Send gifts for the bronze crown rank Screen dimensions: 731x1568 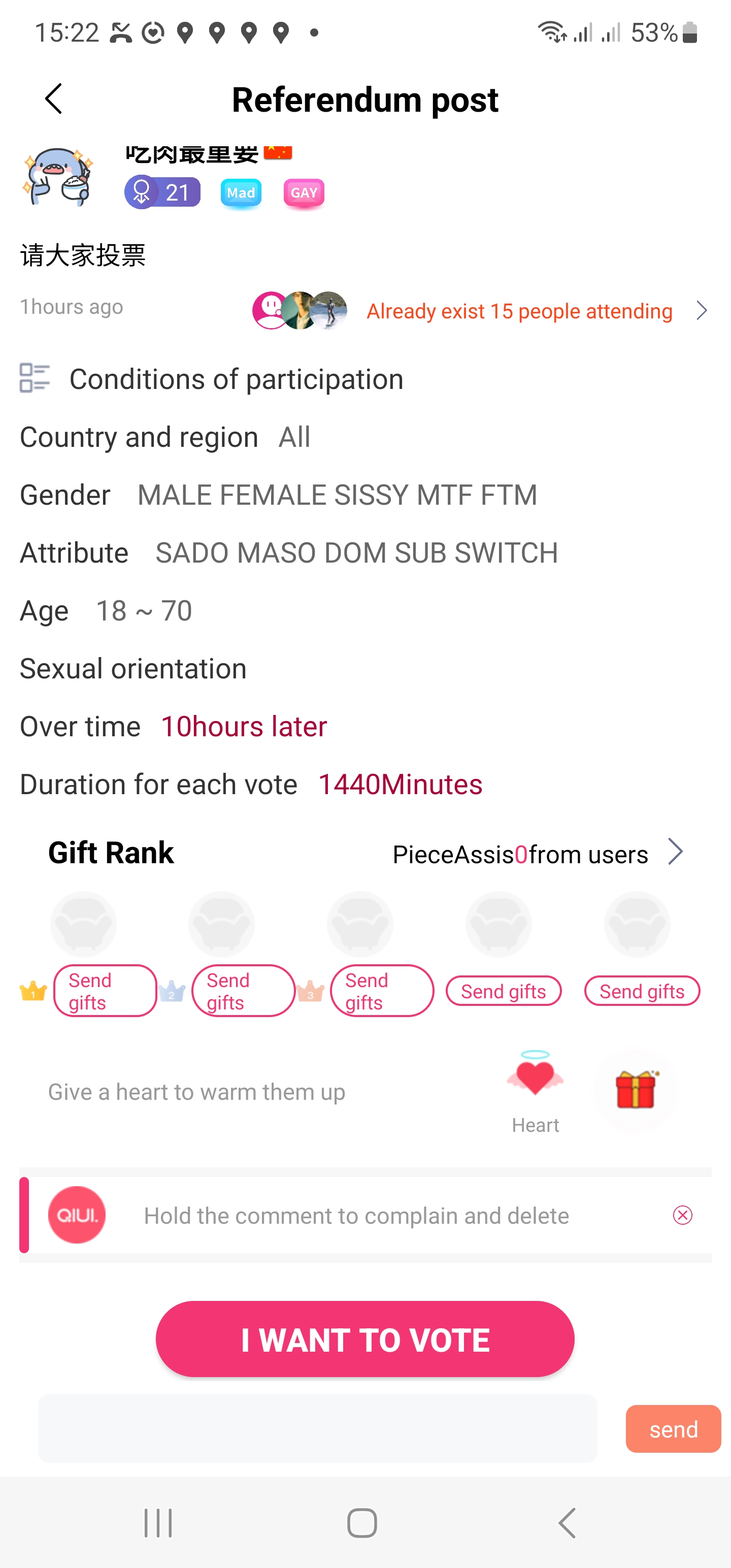[x=382, y=990]
